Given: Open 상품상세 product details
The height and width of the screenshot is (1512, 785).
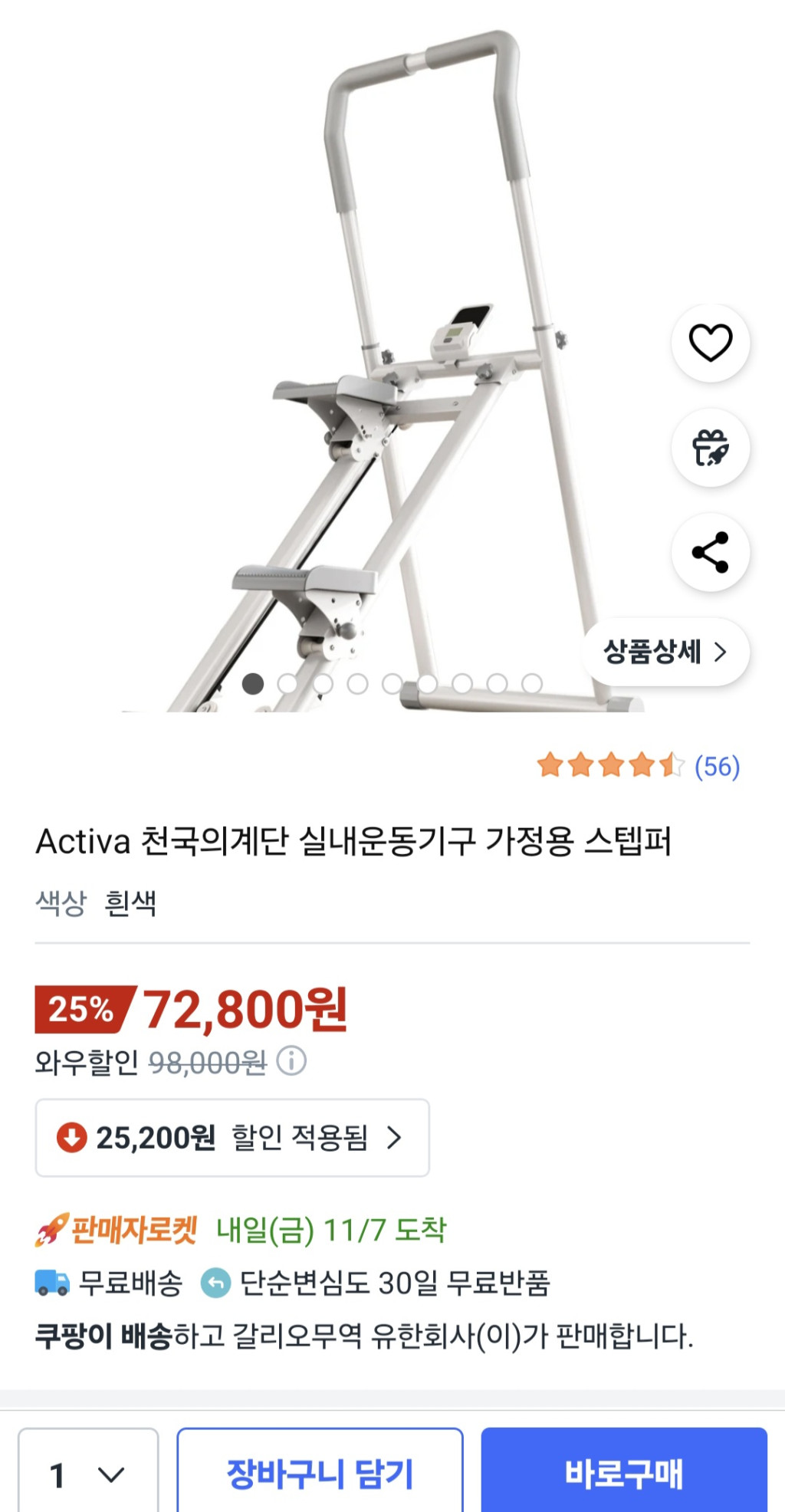Looking at the screenshot, I should [x=665, y=652].
